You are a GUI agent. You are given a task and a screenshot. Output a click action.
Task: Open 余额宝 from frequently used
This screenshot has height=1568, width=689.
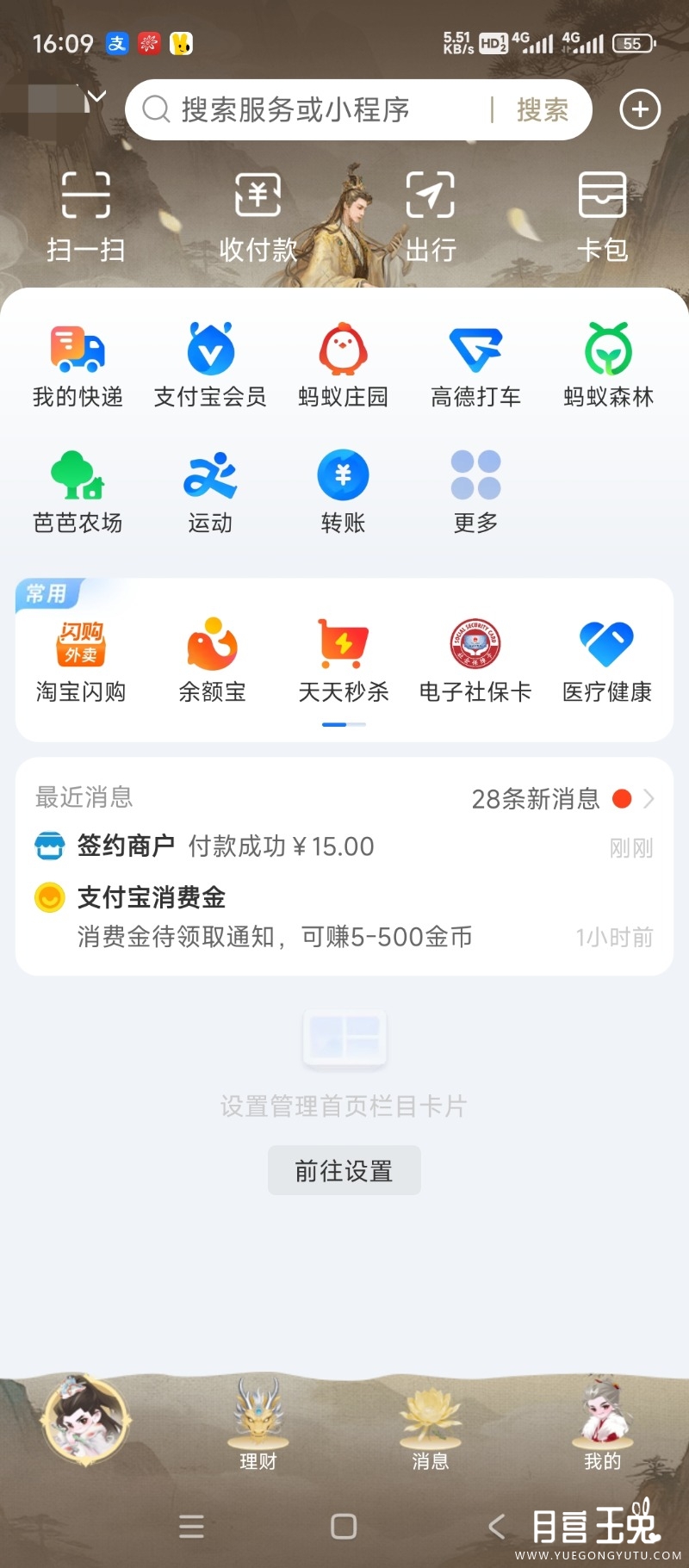[212, 660]
